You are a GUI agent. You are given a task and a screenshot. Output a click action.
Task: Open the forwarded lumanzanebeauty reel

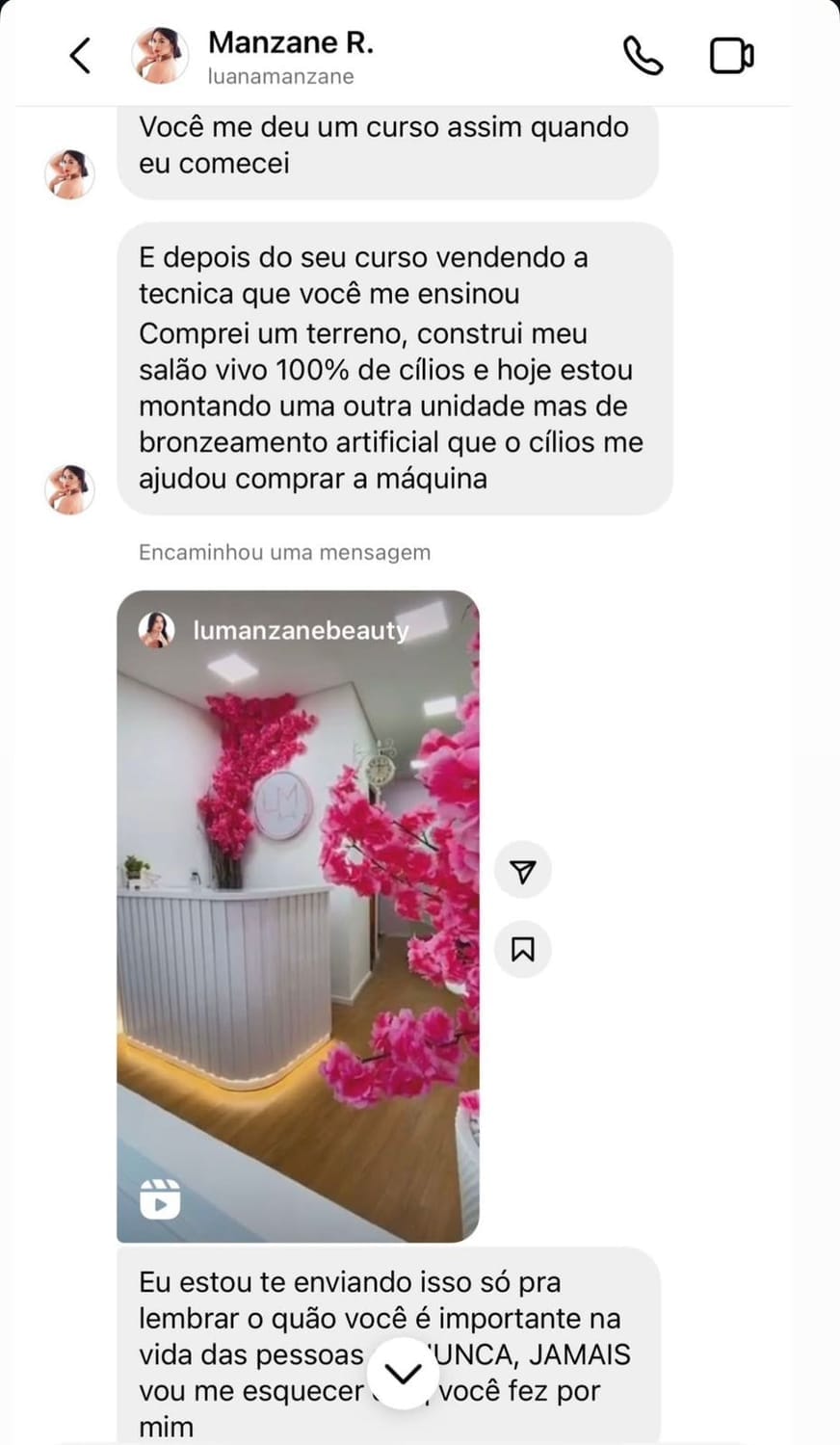(x=298, y=915)
